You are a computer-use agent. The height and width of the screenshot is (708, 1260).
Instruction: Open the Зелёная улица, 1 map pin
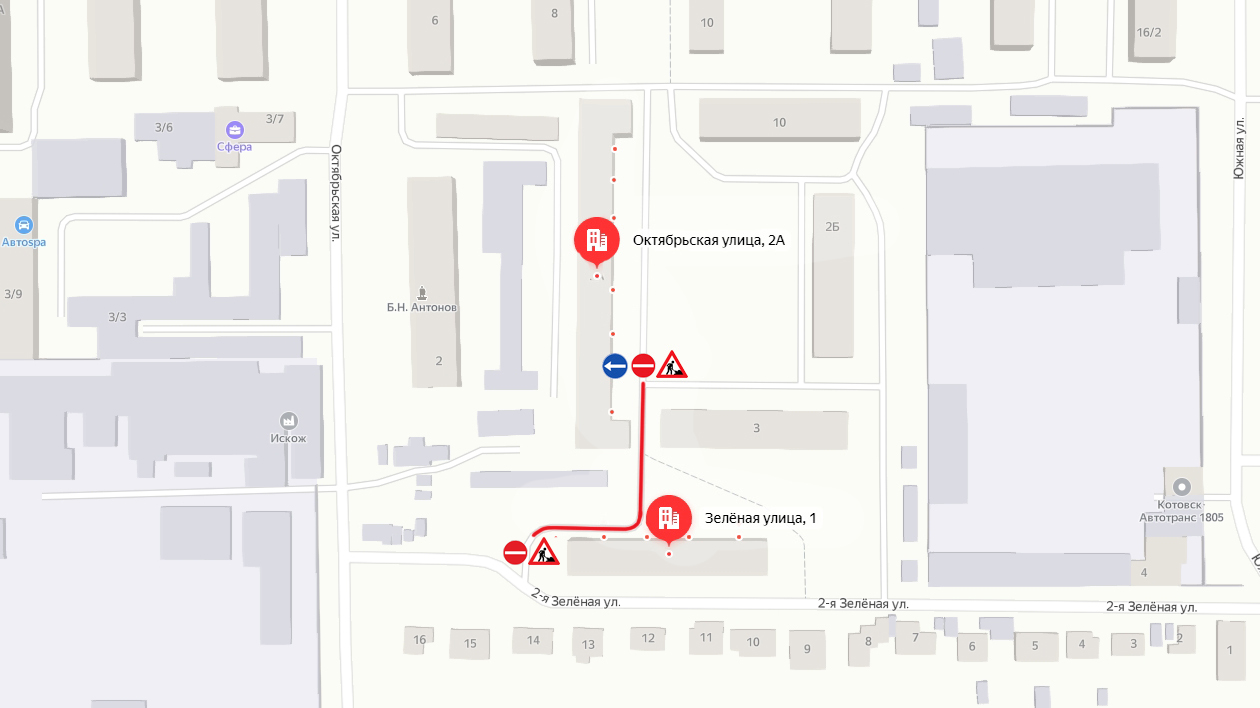668,518
